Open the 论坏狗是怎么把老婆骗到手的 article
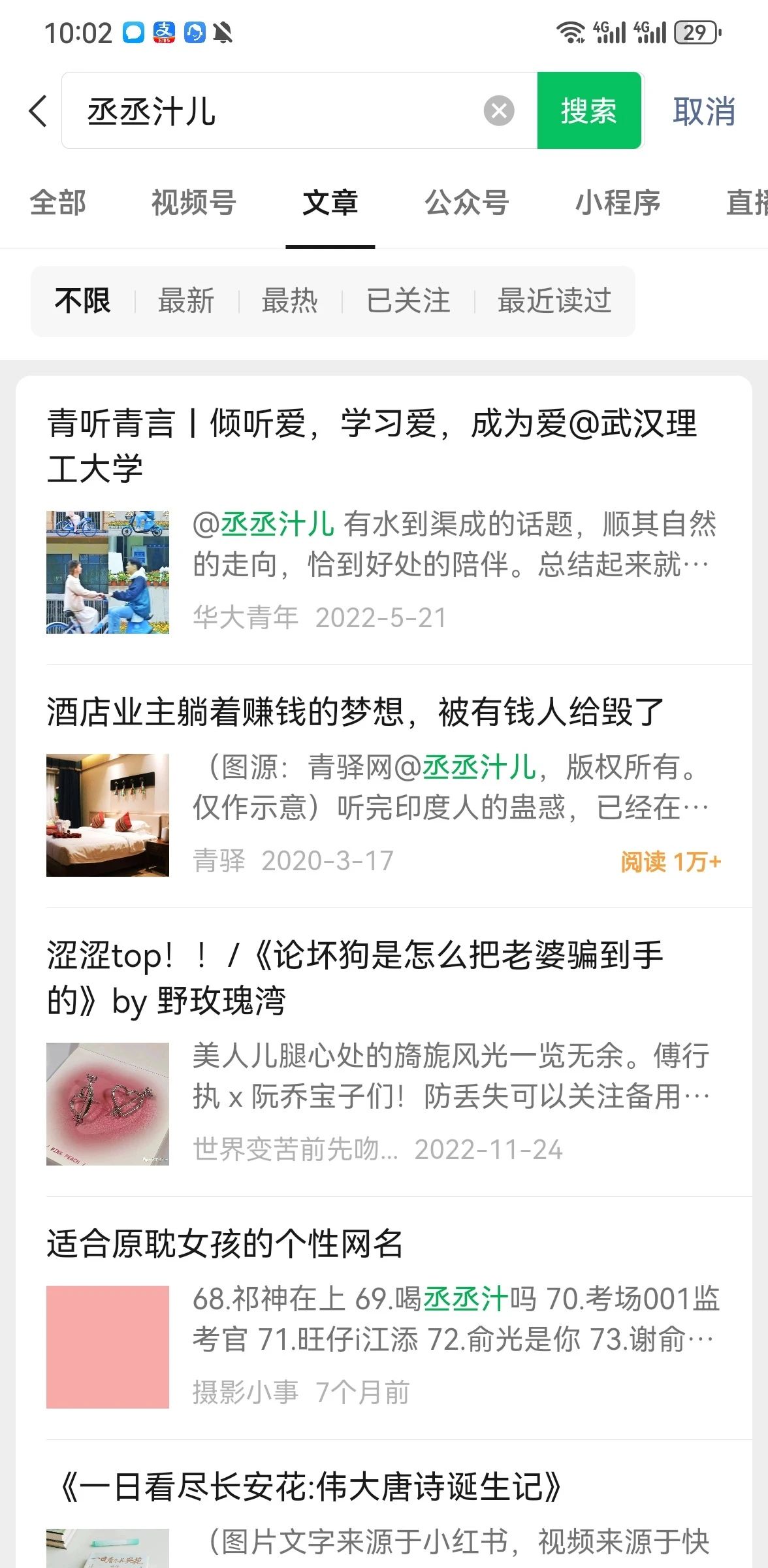The image size is (768, 1568). point(356,977)
